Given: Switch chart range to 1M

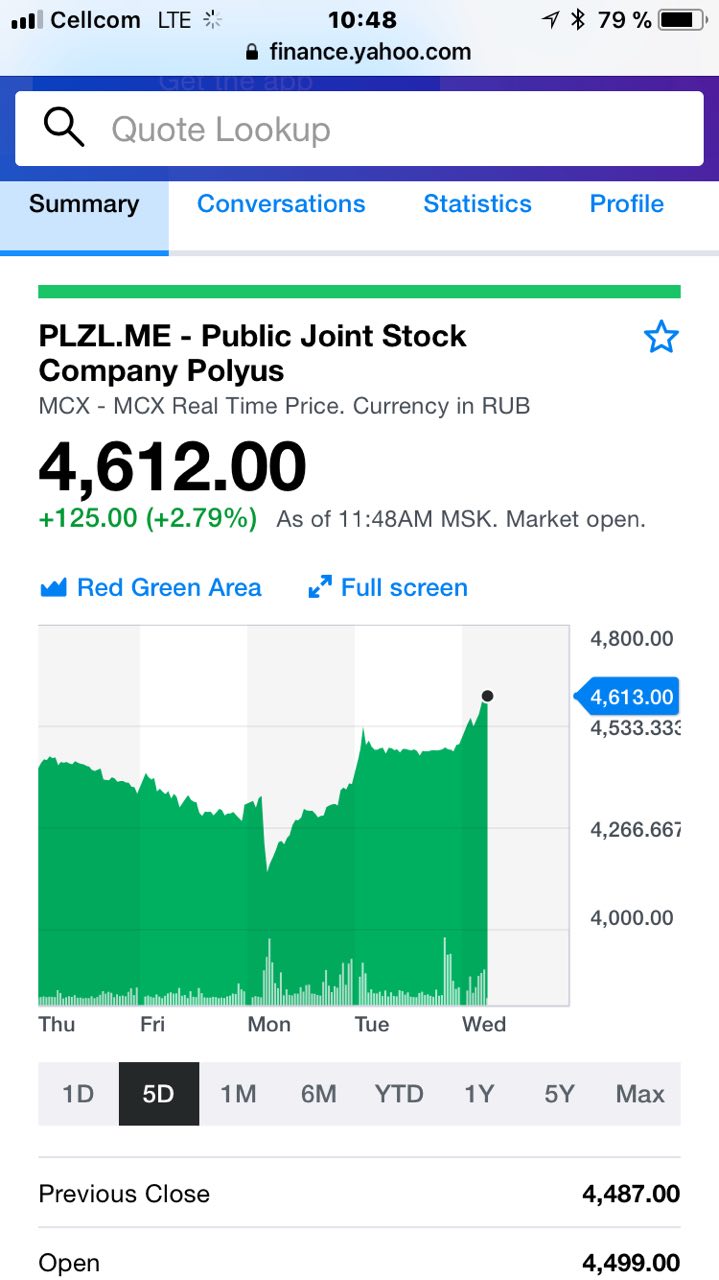Looking at the screenshot, I should click(239, 1094).
